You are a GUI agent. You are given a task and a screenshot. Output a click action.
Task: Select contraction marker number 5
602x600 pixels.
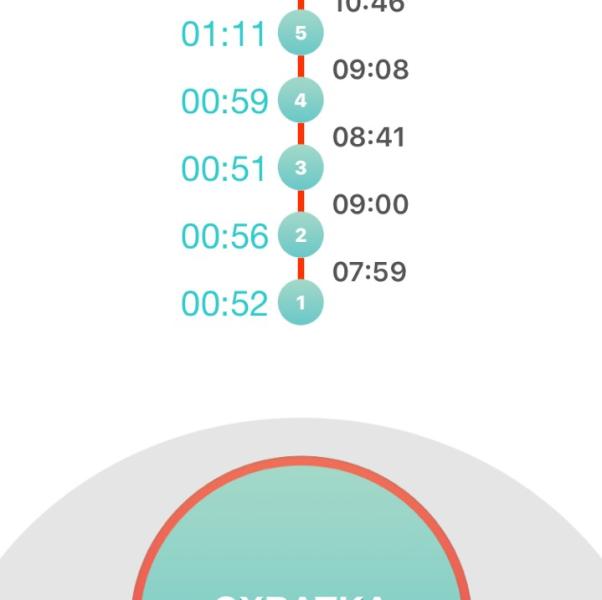300,33
